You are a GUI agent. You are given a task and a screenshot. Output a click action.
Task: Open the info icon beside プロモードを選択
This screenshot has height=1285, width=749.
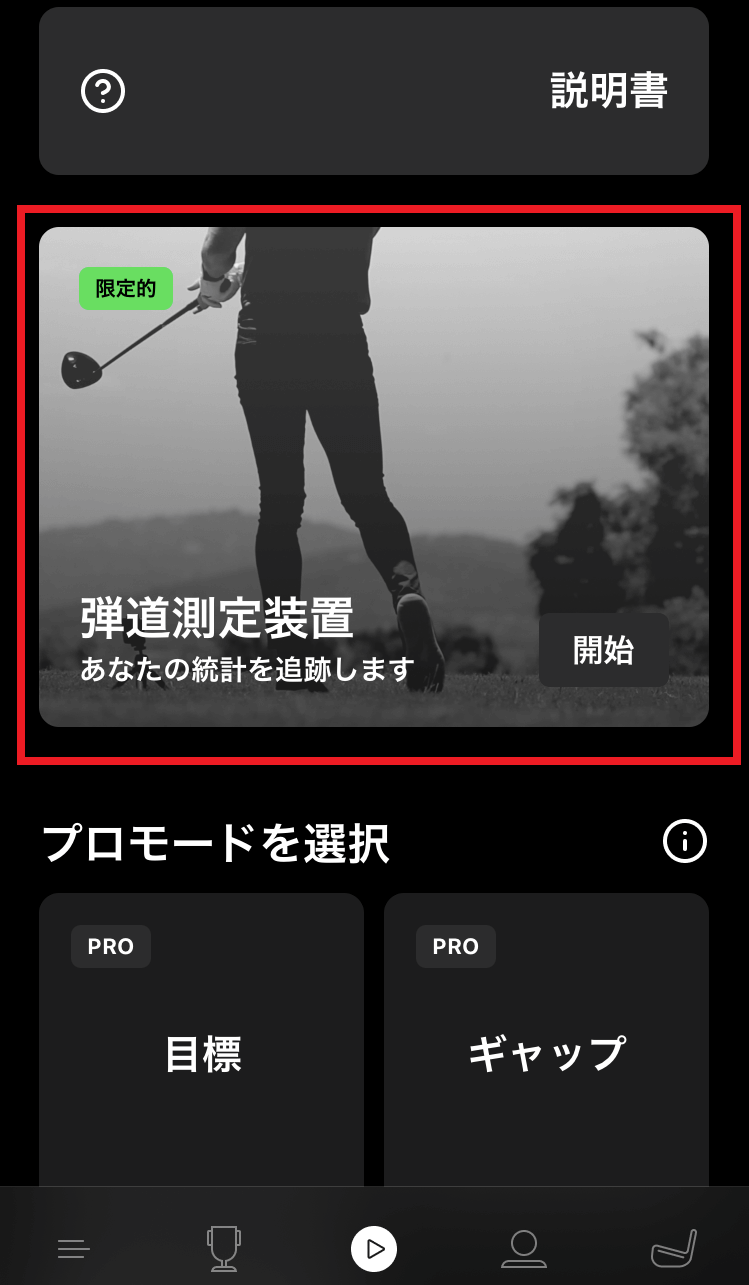click(x=685, y=842)
